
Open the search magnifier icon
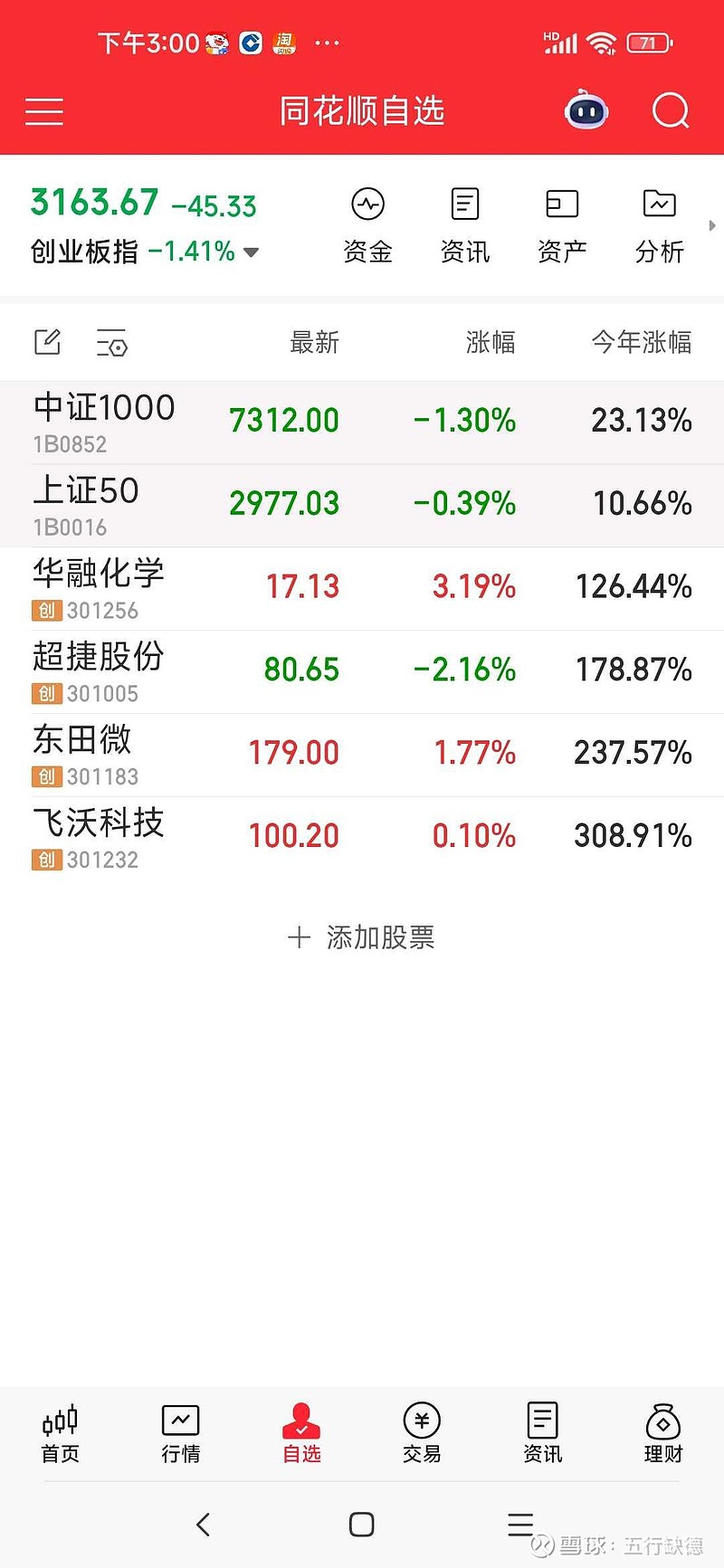[x=670, y=110]
